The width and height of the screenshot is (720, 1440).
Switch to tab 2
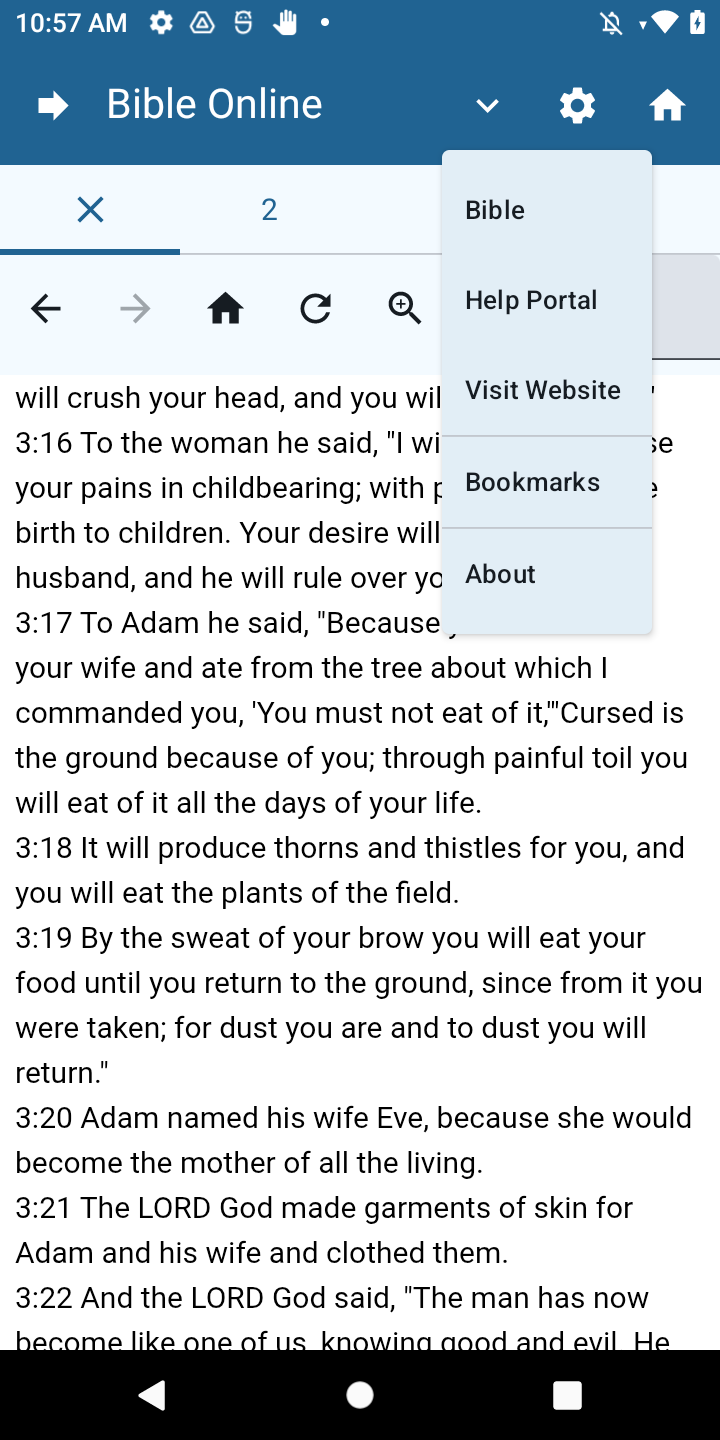click(269, 210)
